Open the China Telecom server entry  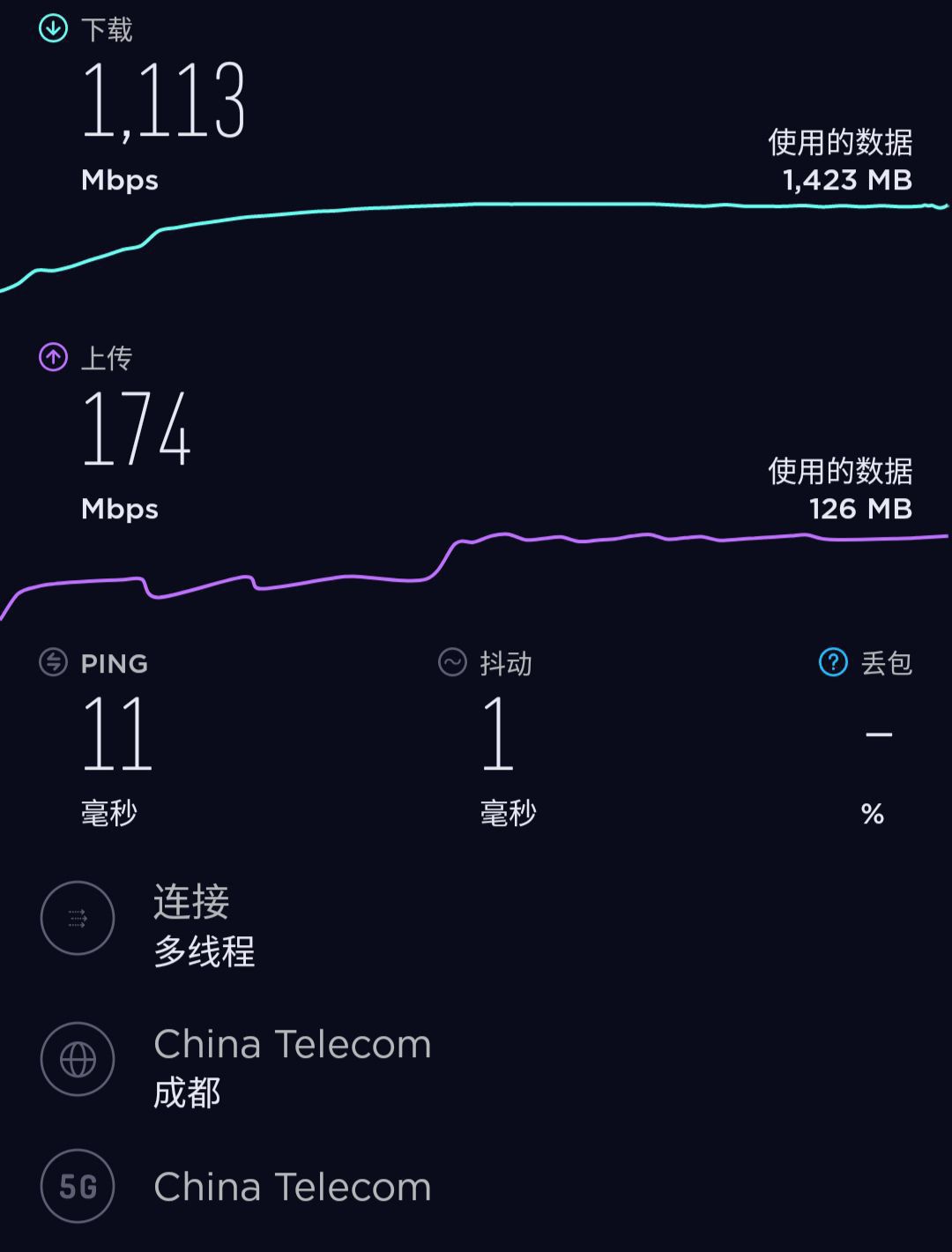(x=293, y=1044)
